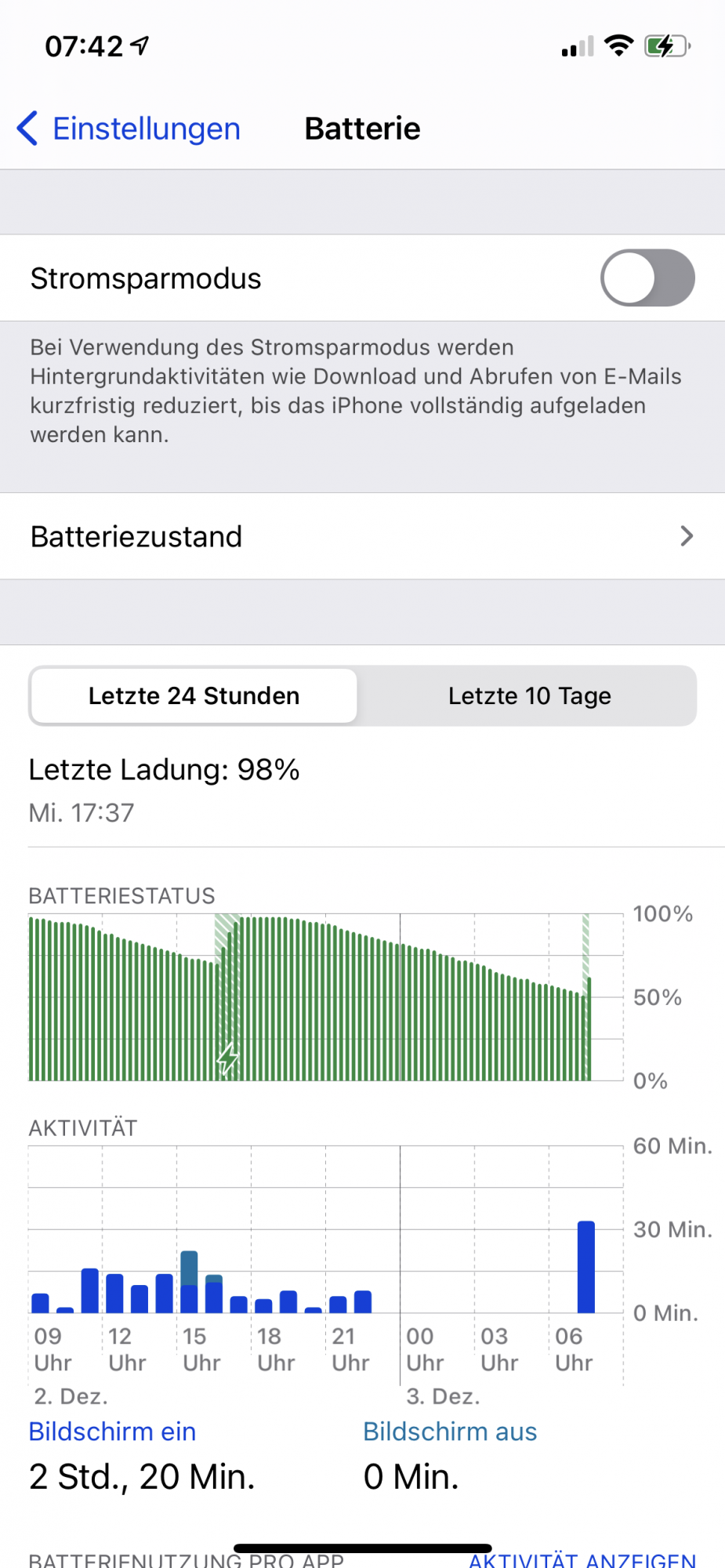
Task: Open Batteriezustand details
Action: [362, 536]
